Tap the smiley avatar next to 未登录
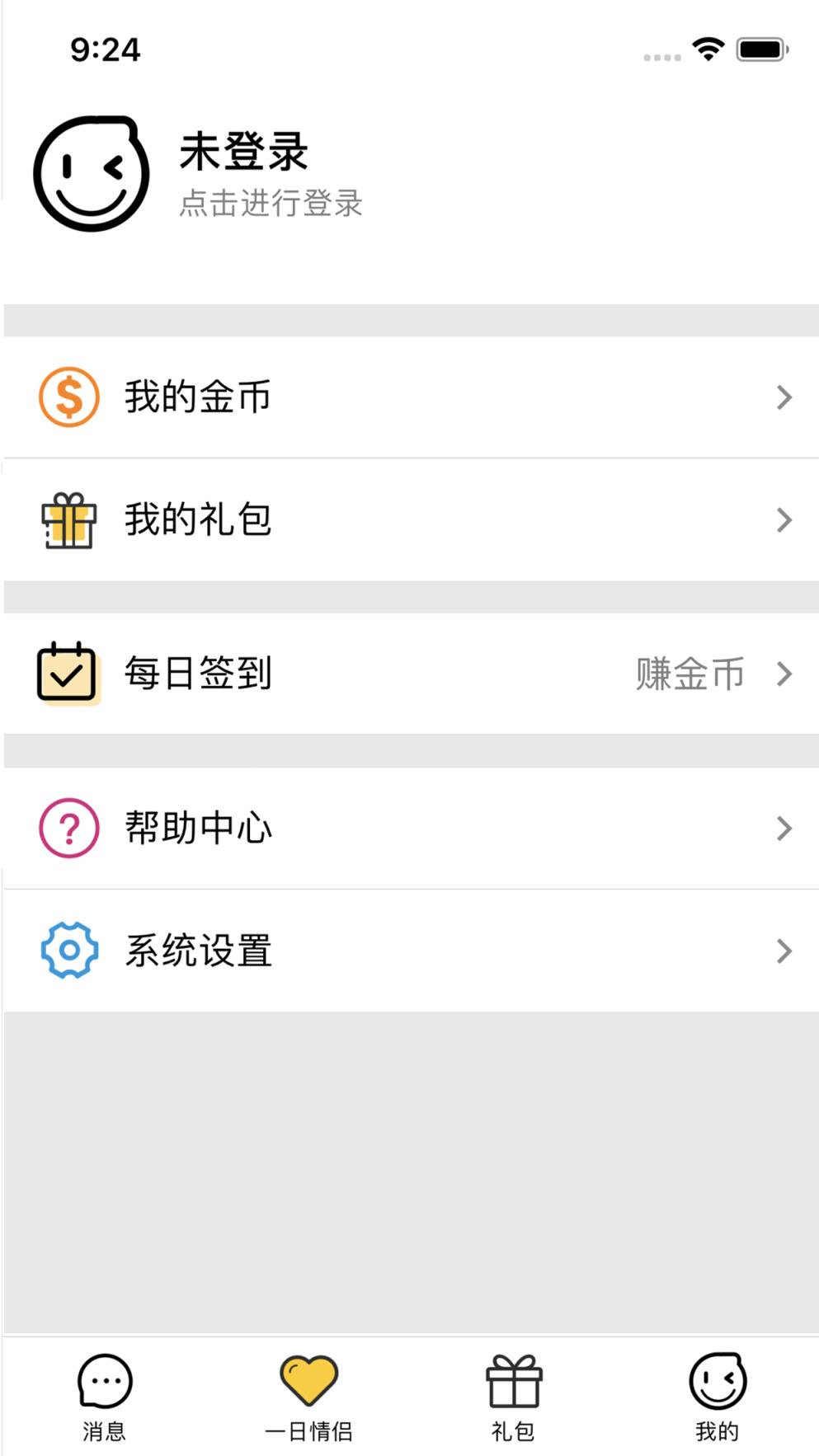Screen dimensions: 819x1456 (91, 173)
